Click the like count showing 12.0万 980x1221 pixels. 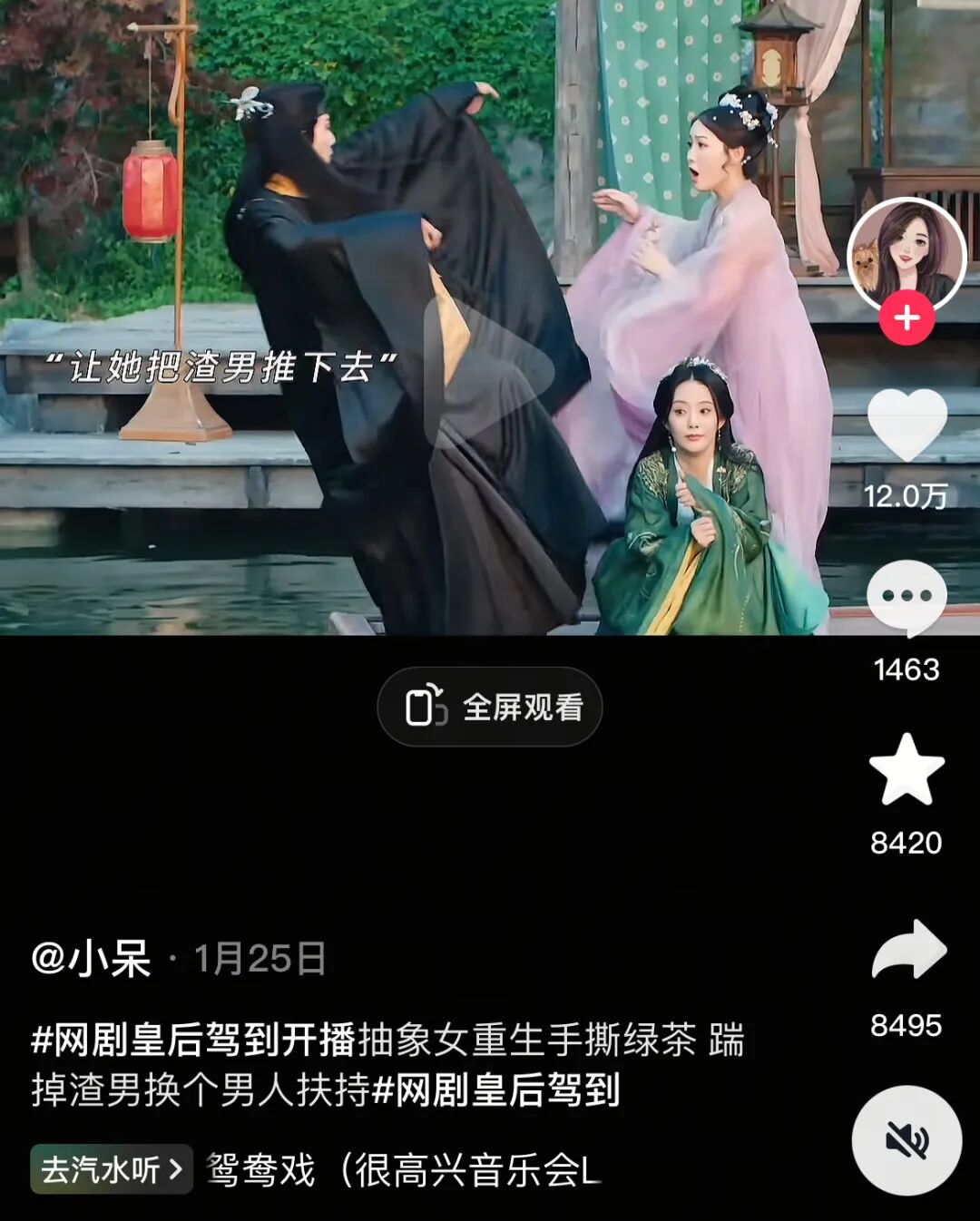907,497
